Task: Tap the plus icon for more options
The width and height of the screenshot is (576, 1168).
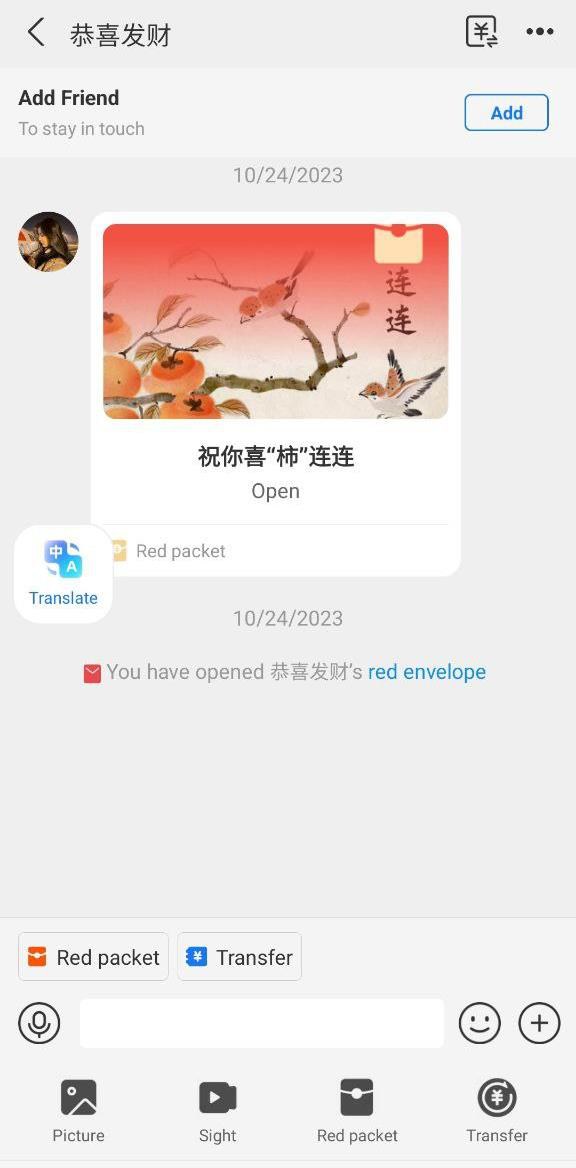Action: point(539,1023)
